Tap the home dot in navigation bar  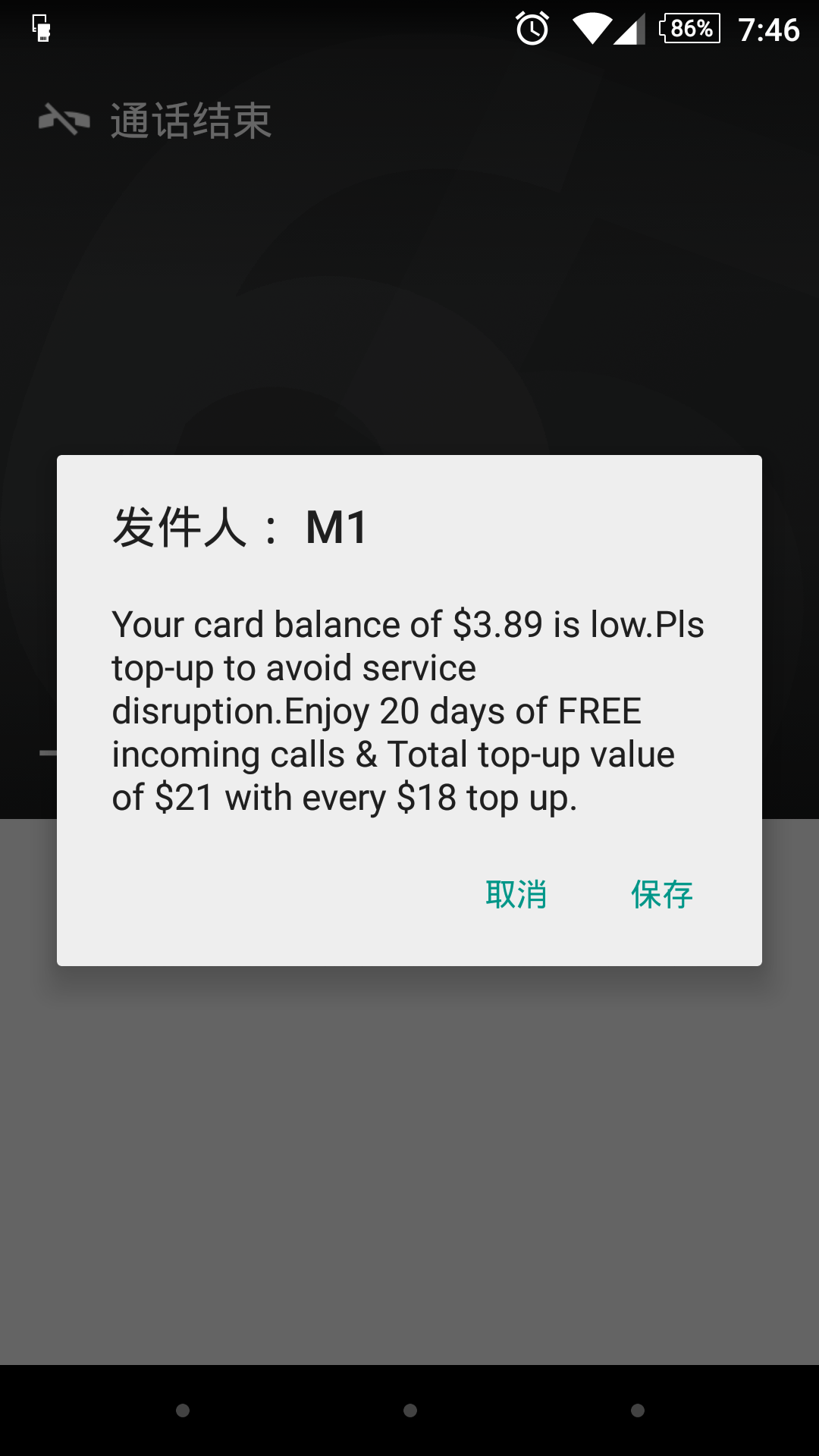[x=410, y=1410]
